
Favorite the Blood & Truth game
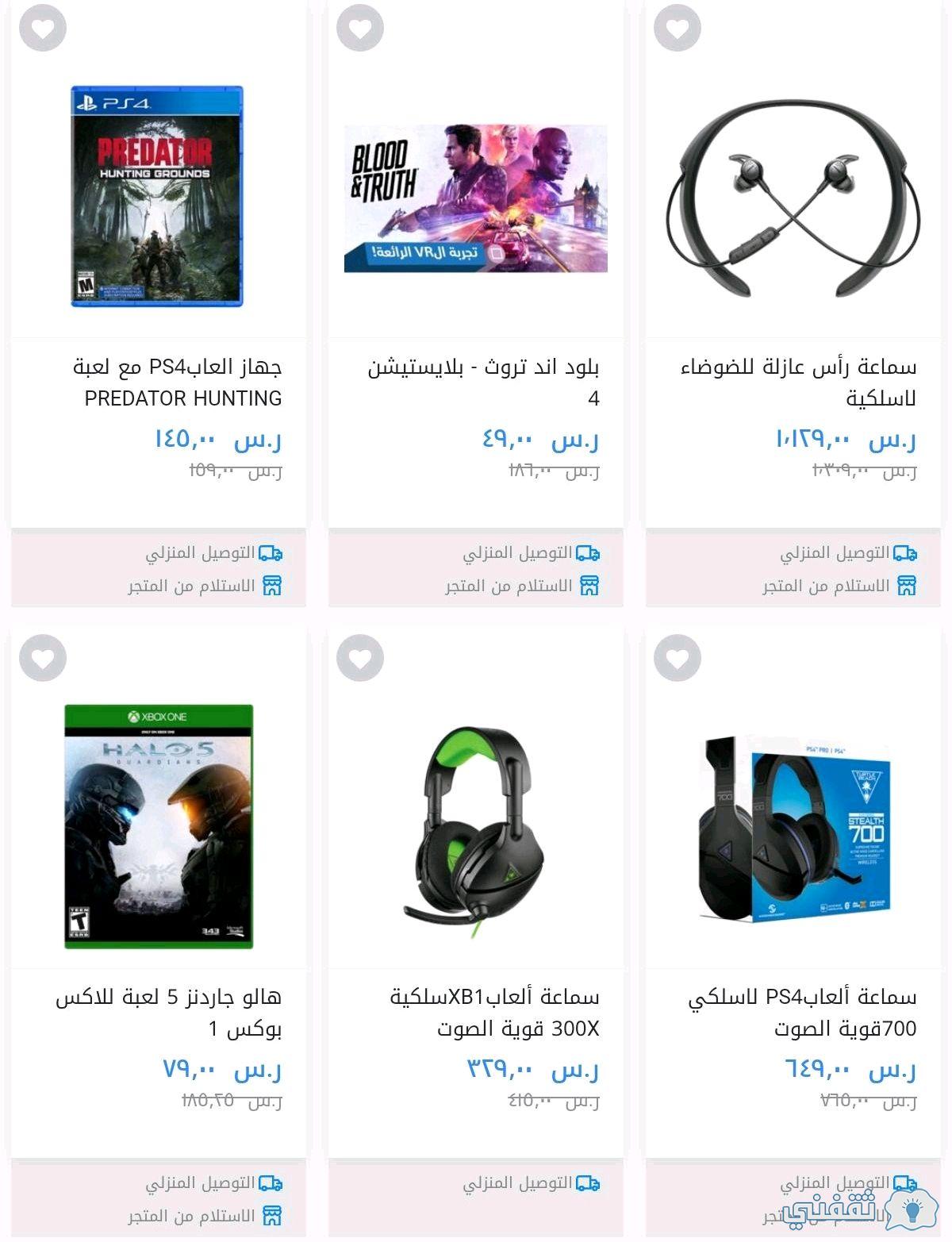[x=360, y=29]
